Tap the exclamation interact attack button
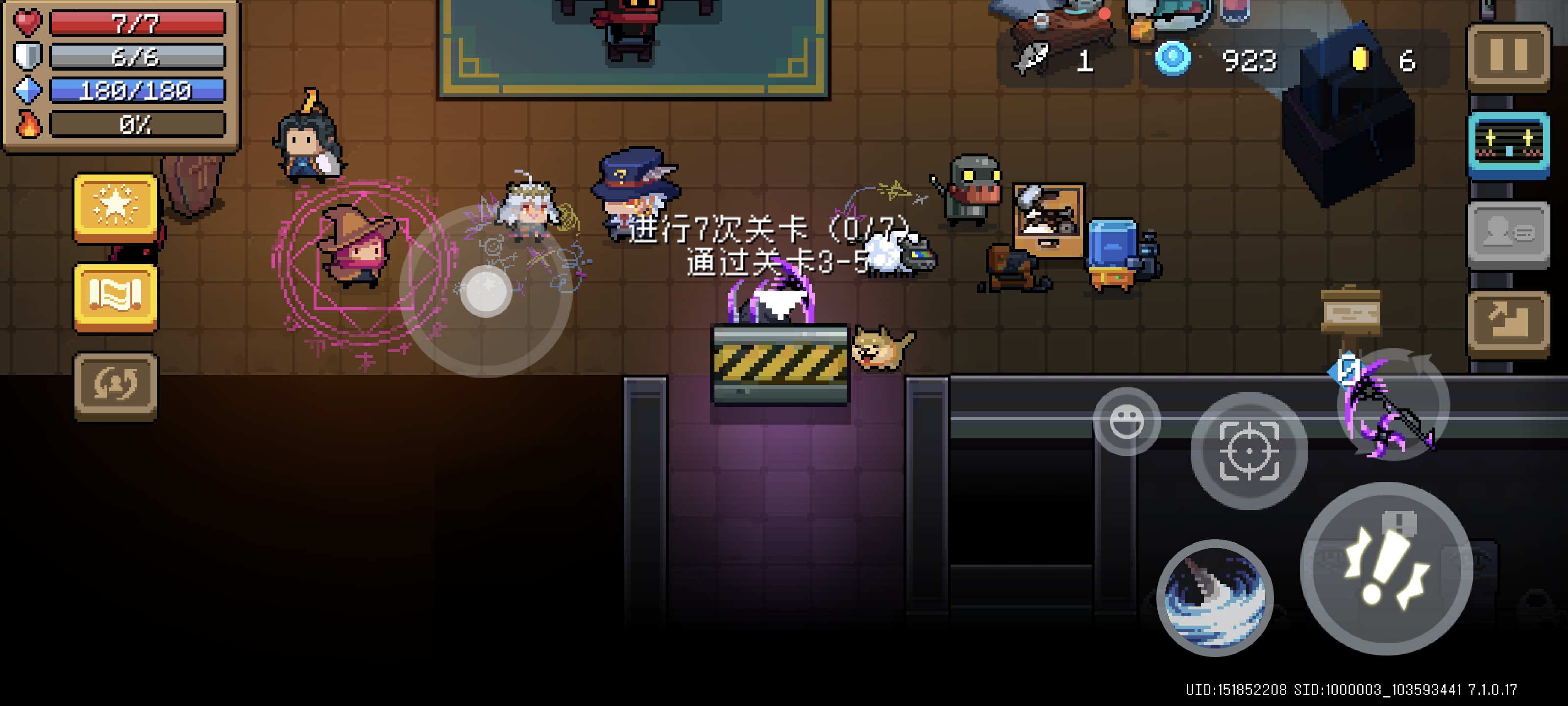1568x706 pixels. coord(1386,568)
